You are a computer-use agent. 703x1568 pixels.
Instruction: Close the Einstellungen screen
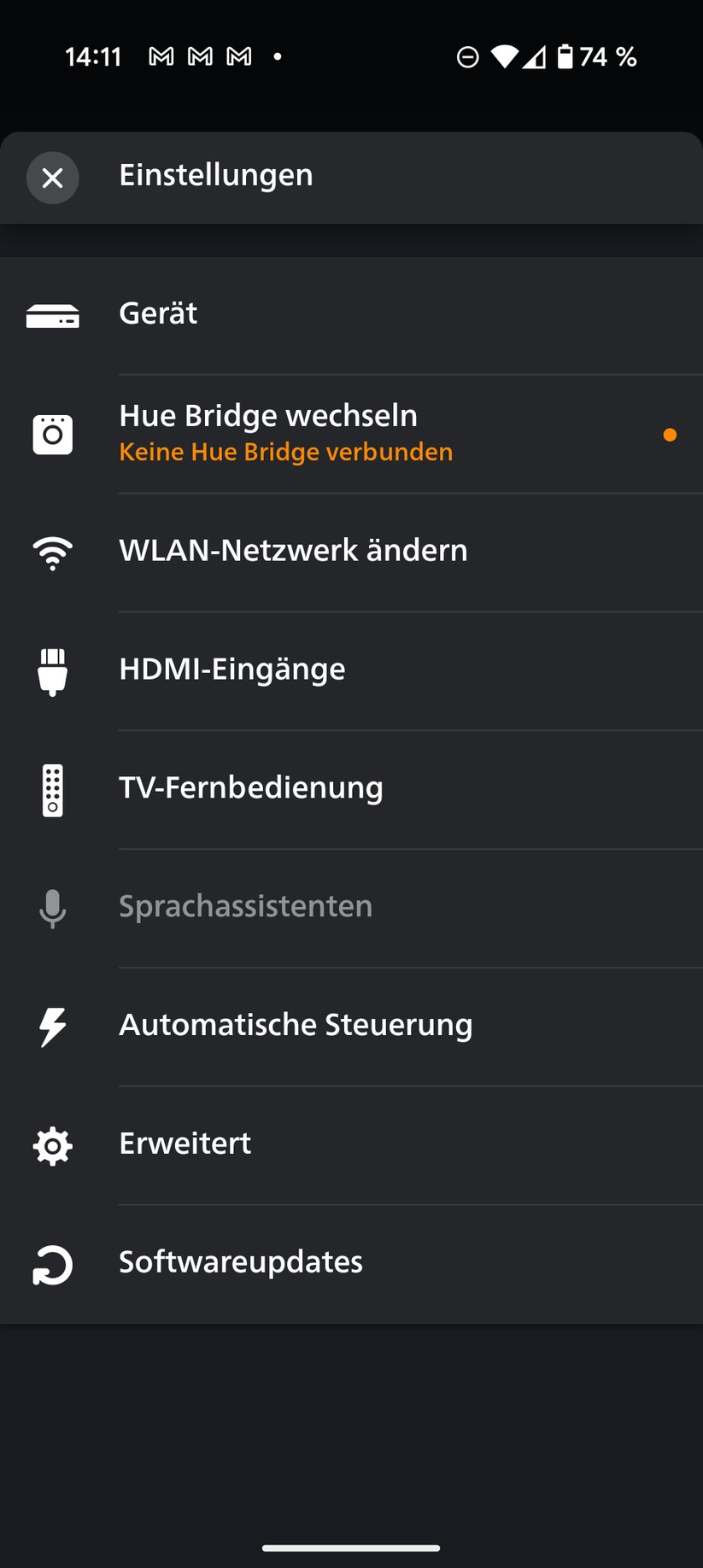point(52,178)
